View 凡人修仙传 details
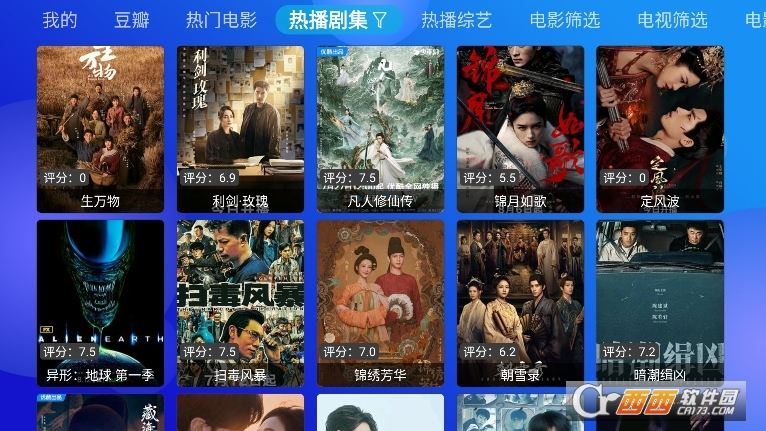This screenshot has height=431, width=766. (380, 128)
